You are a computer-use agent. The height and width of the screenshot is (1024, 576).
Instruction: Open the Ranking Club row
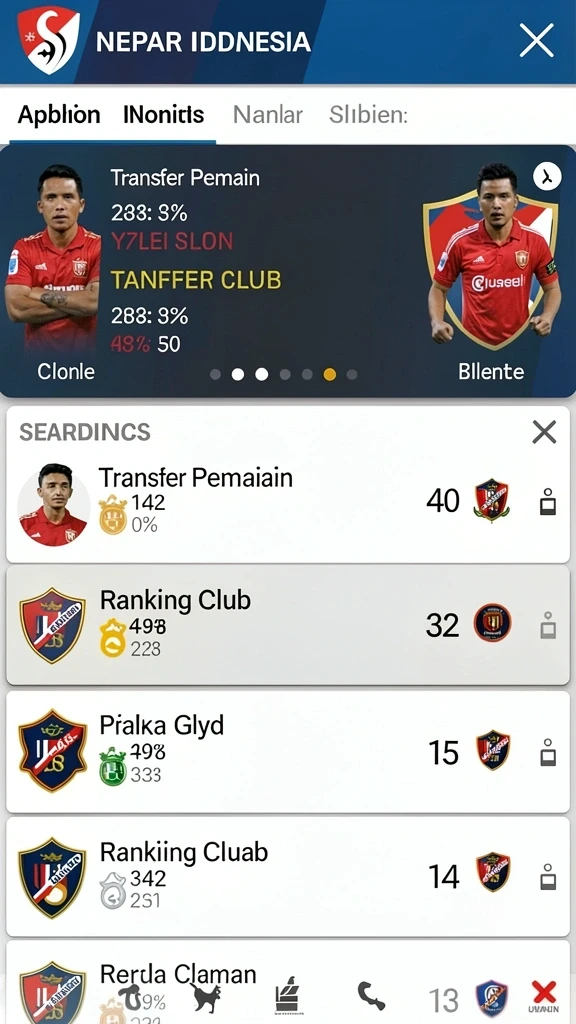(288, 625)
